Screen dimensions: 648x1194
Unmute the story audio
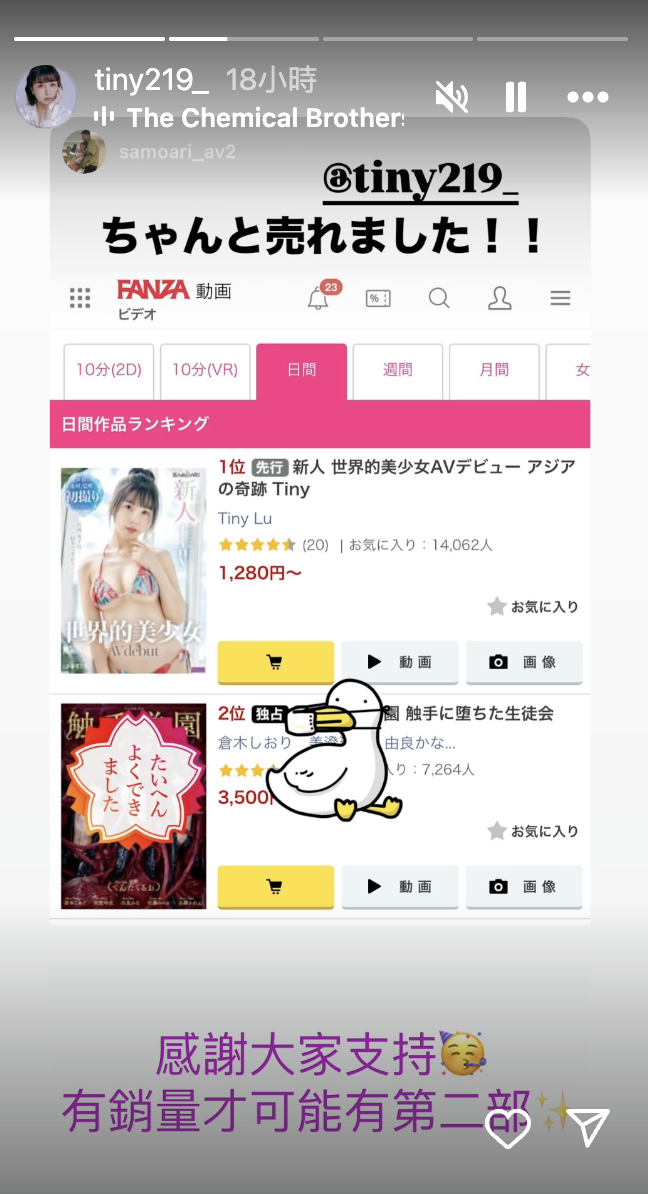click(x=452, y=97)
